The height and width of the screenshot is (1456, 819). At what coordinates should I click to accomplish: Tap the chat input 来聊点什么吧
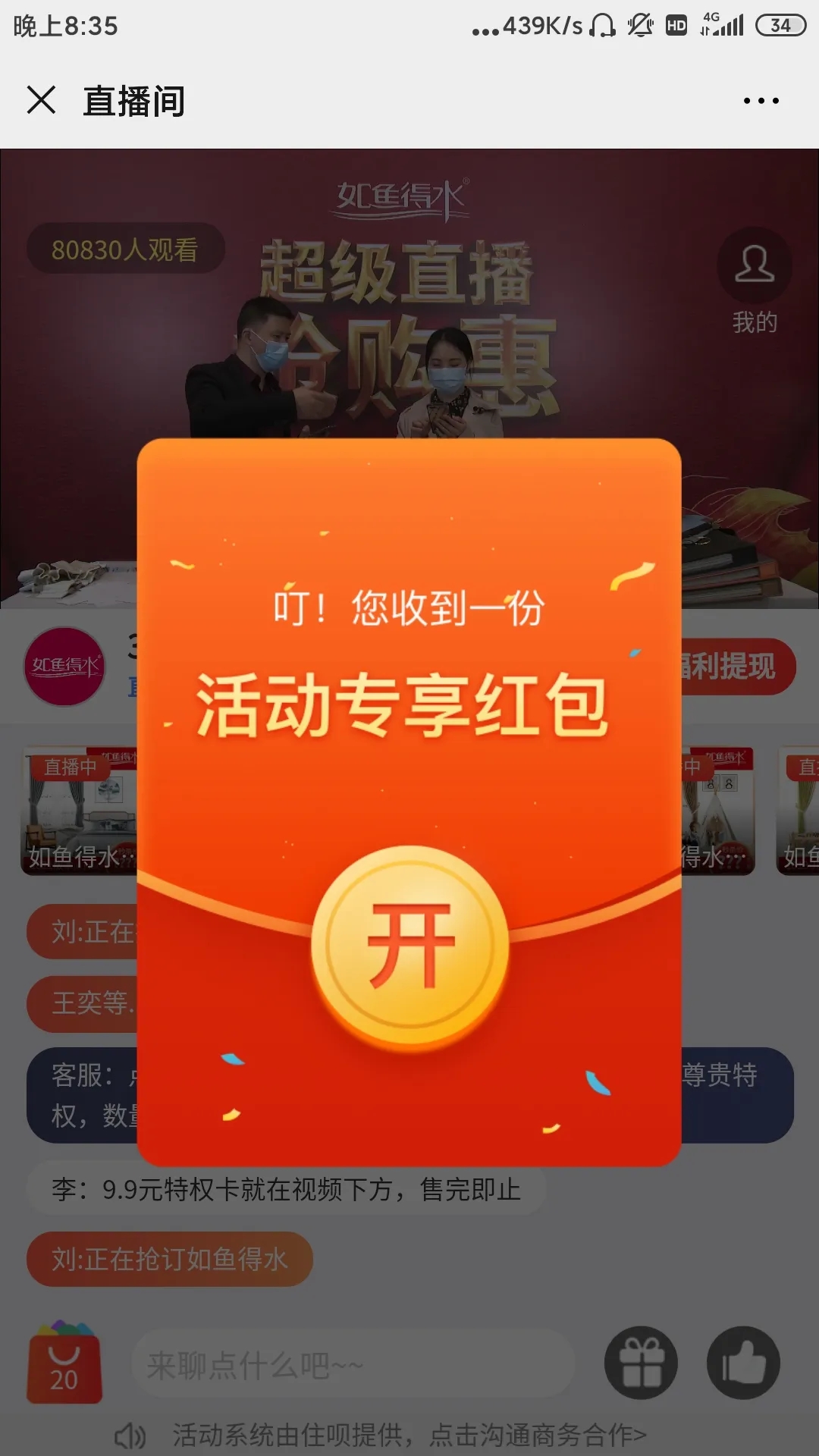pyautogui.click(x=353, y=1365)
